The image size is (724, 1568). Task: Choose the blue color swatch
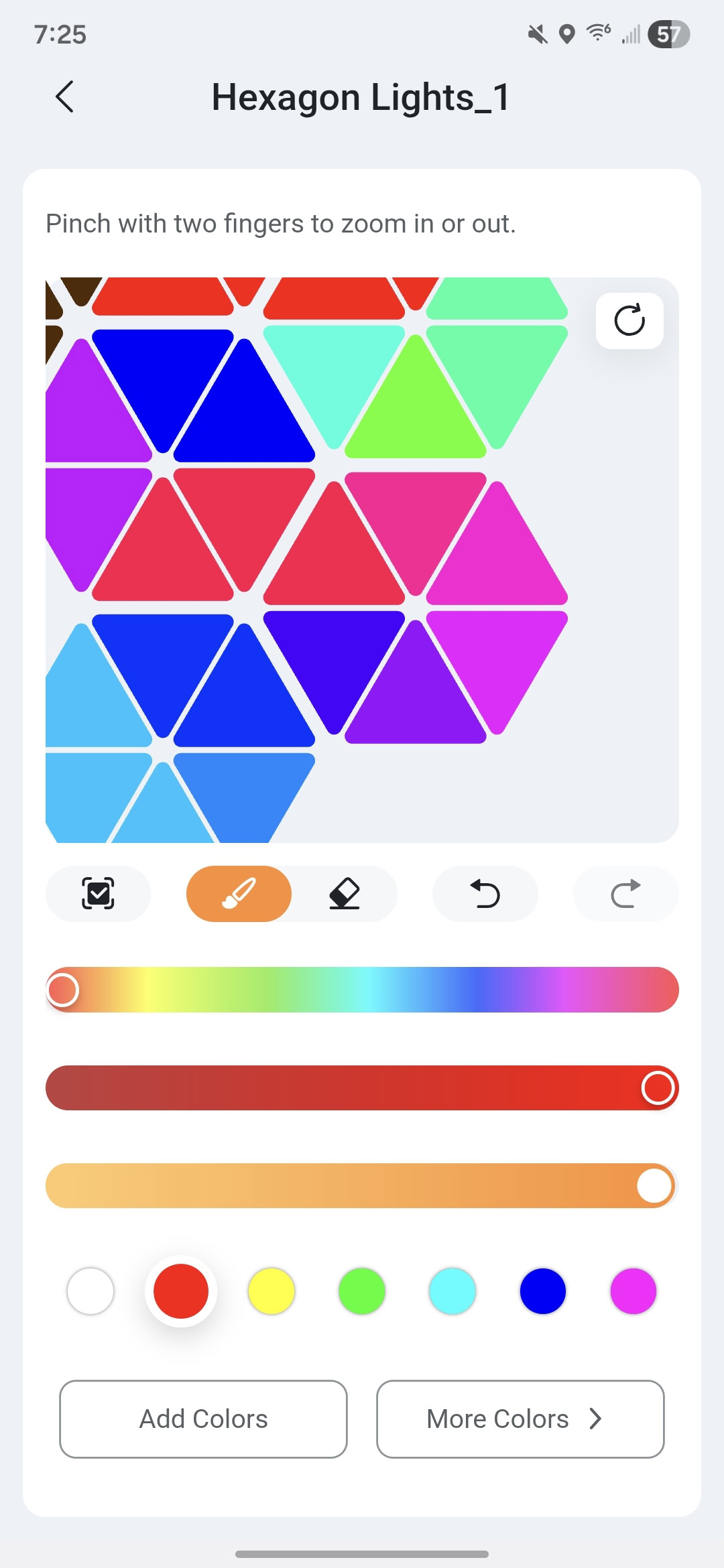543,1291
